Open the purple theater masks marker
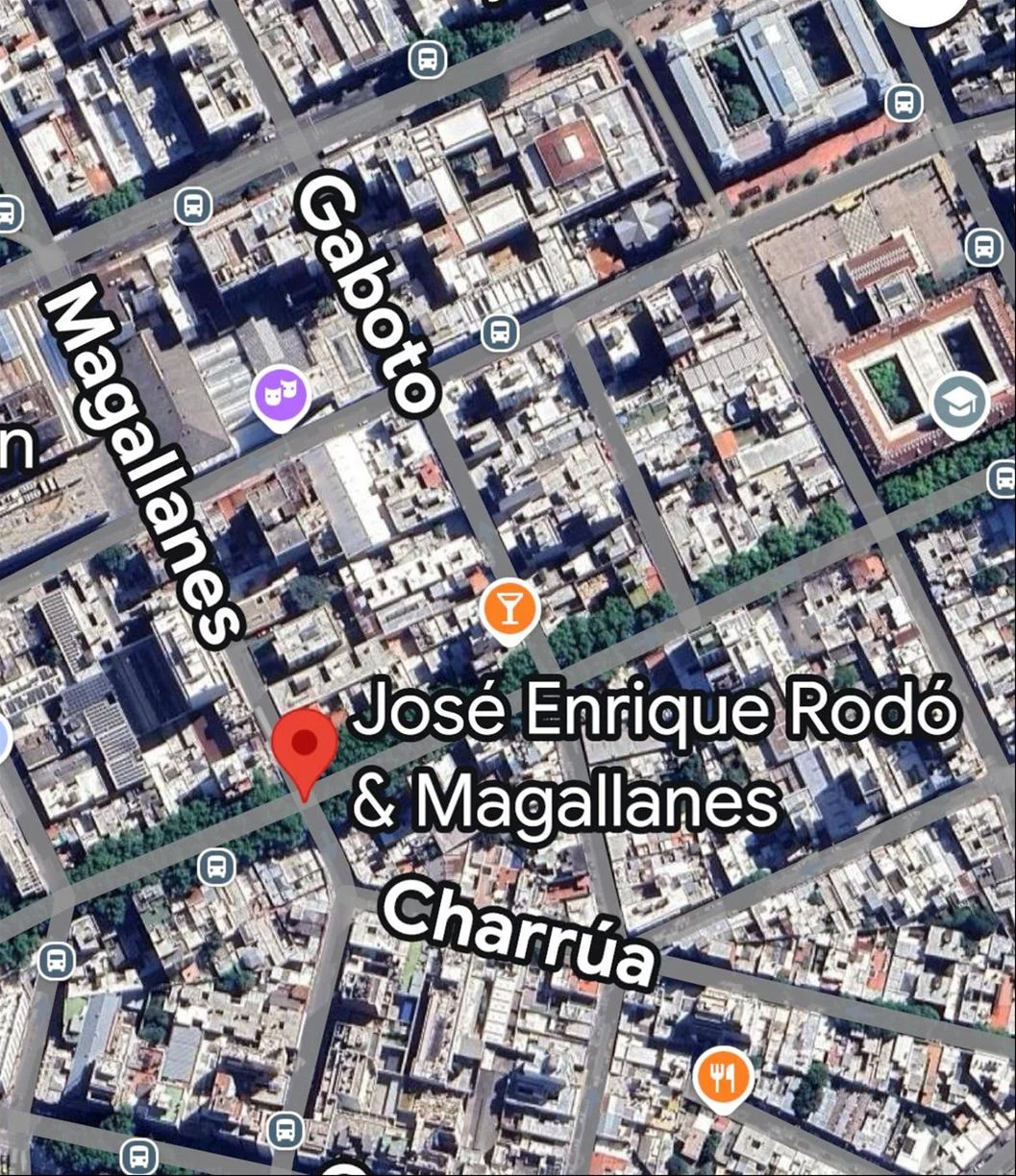 280,394
